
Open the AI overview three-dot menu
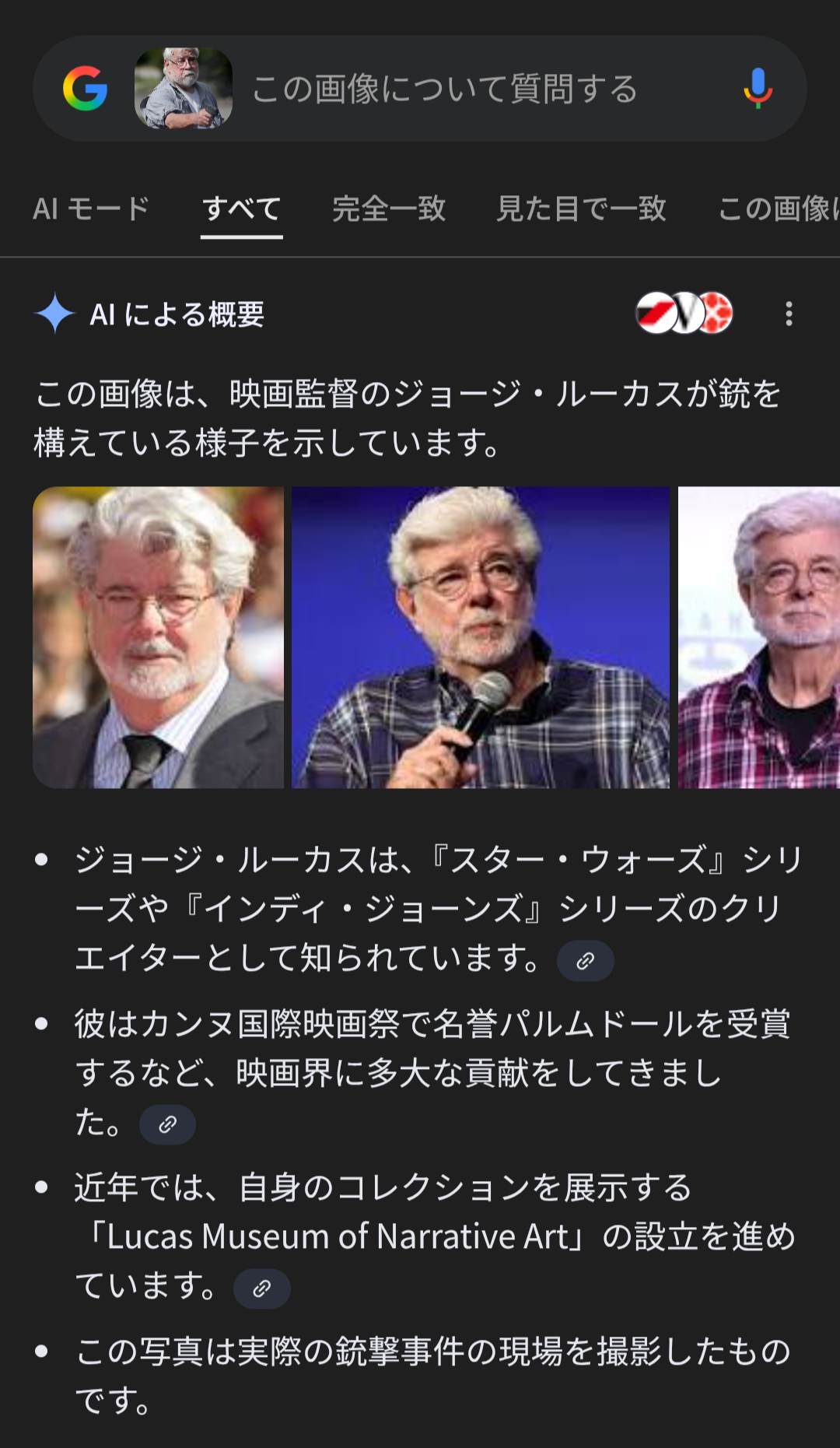[789, 314]
